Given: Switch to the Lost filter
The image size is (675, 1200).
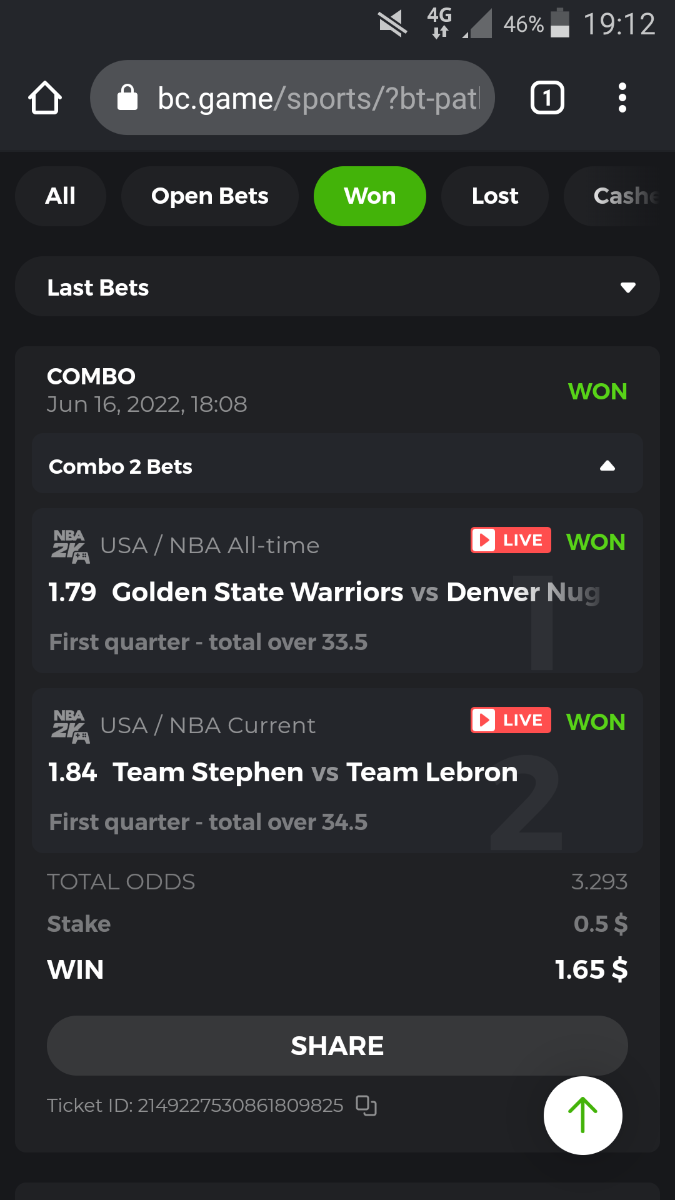Looking at the screenshot, I should click(x=494, y=196).
